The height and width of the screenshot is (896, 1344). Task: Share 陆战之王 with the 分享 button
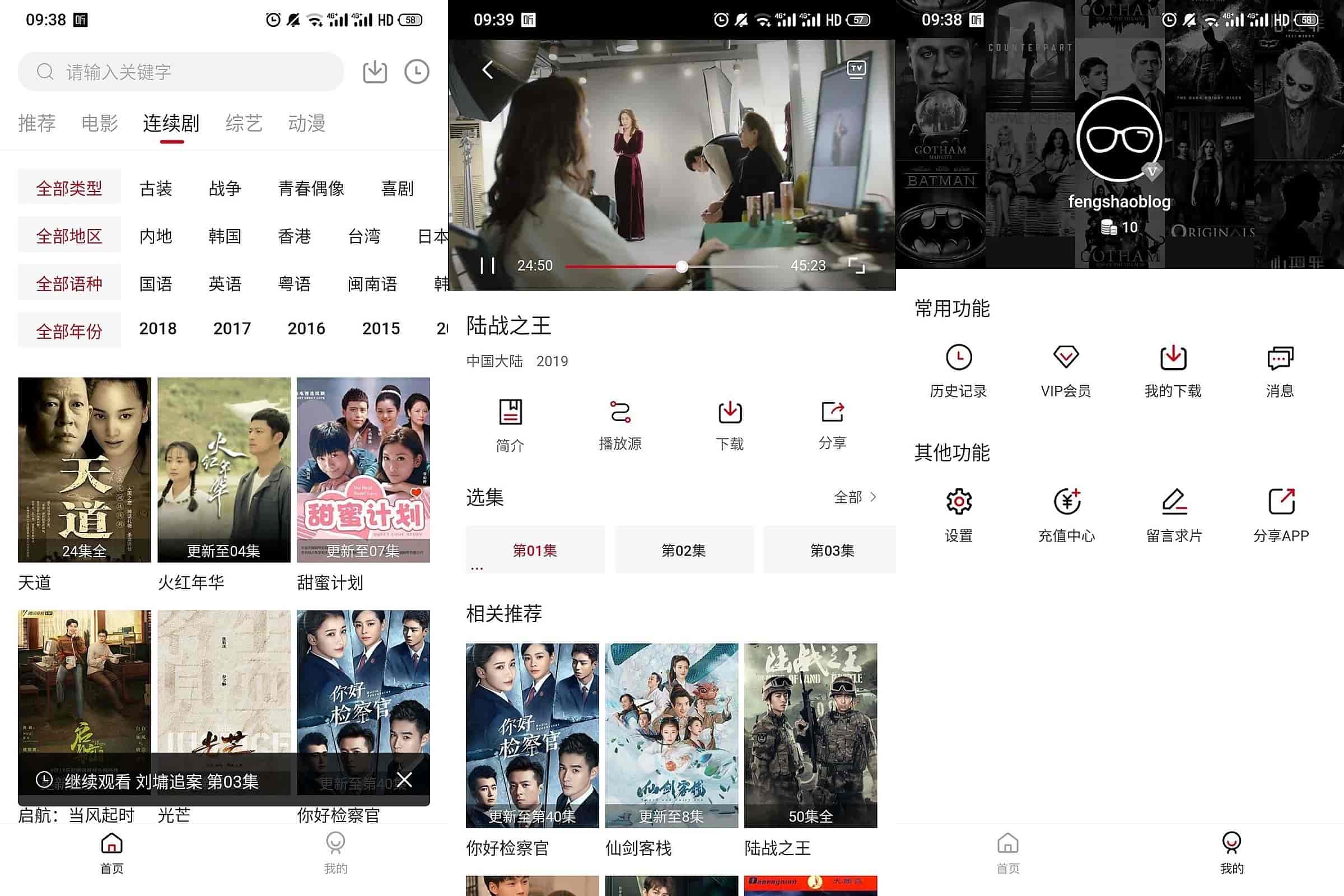tap(832, 425)
